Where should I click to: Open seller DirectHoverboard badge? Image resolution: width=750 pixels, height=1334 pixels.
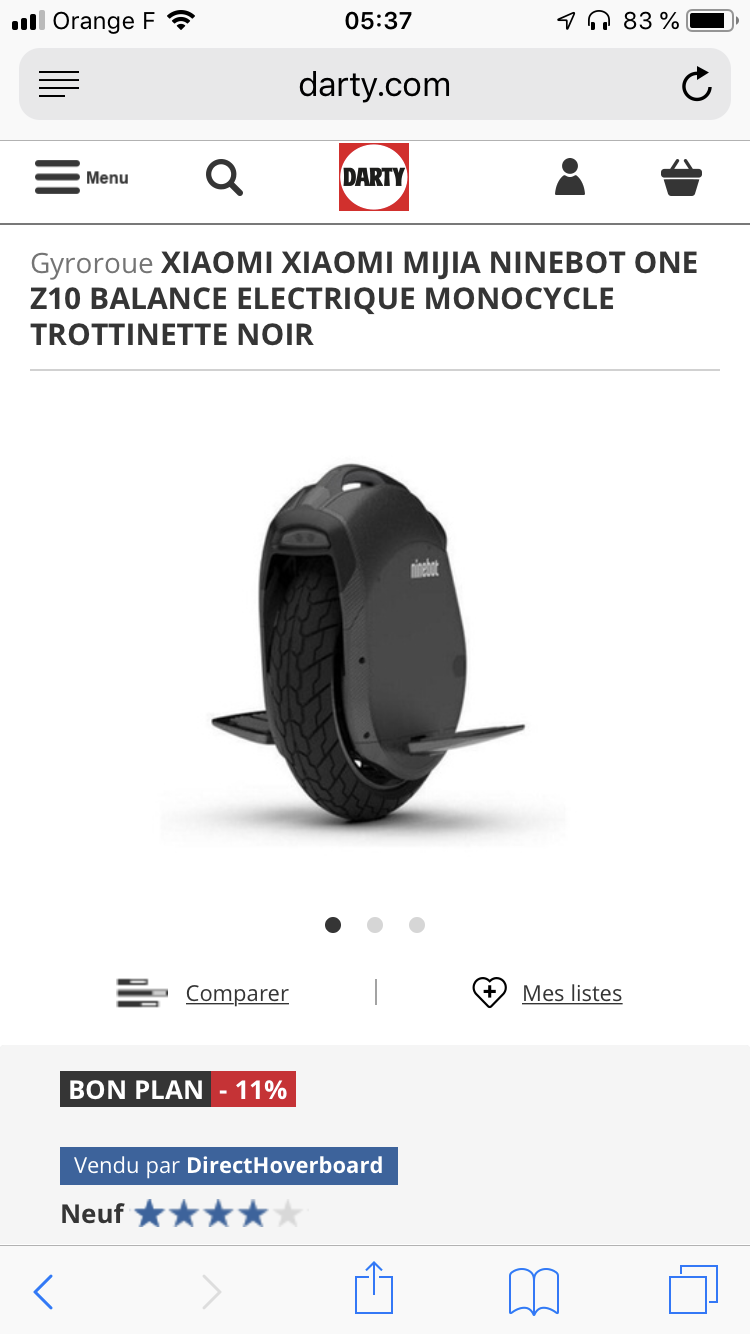click(229, 1166)
